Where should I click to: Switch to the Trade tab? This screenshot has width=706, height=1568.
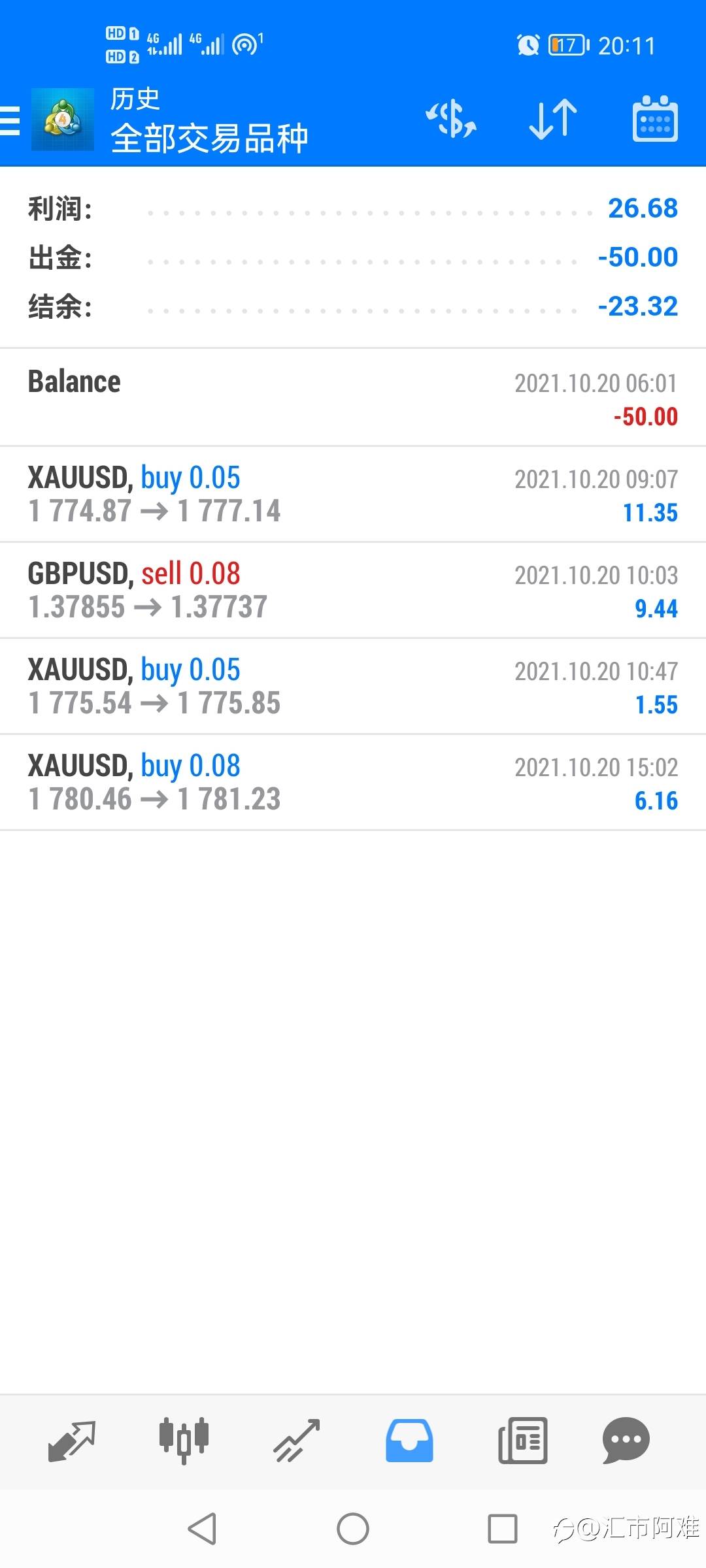pos(297,1440)
